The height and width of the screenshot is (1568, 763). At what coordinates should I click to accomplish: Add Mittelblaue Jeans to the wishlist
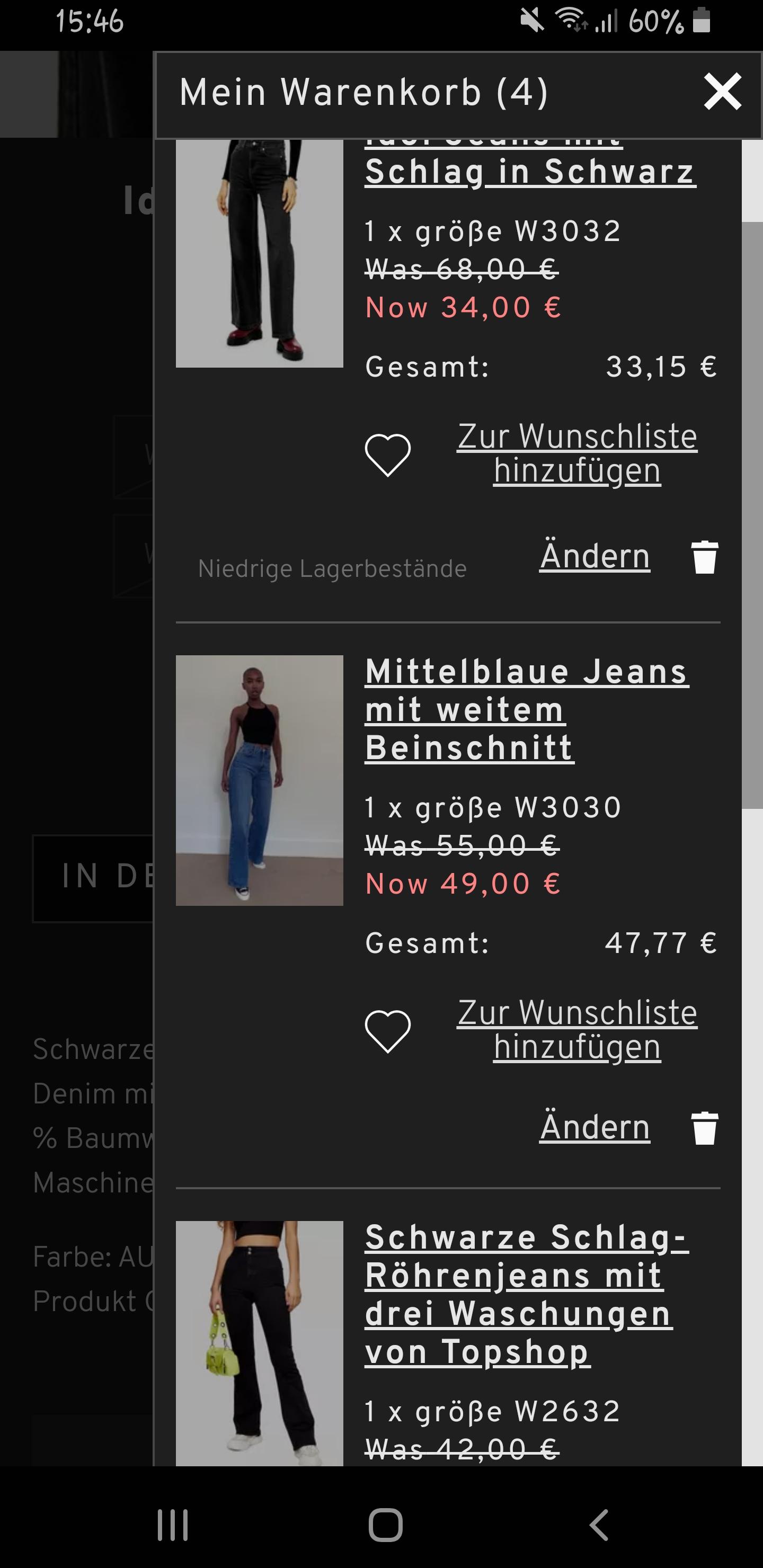[576, 1030]
